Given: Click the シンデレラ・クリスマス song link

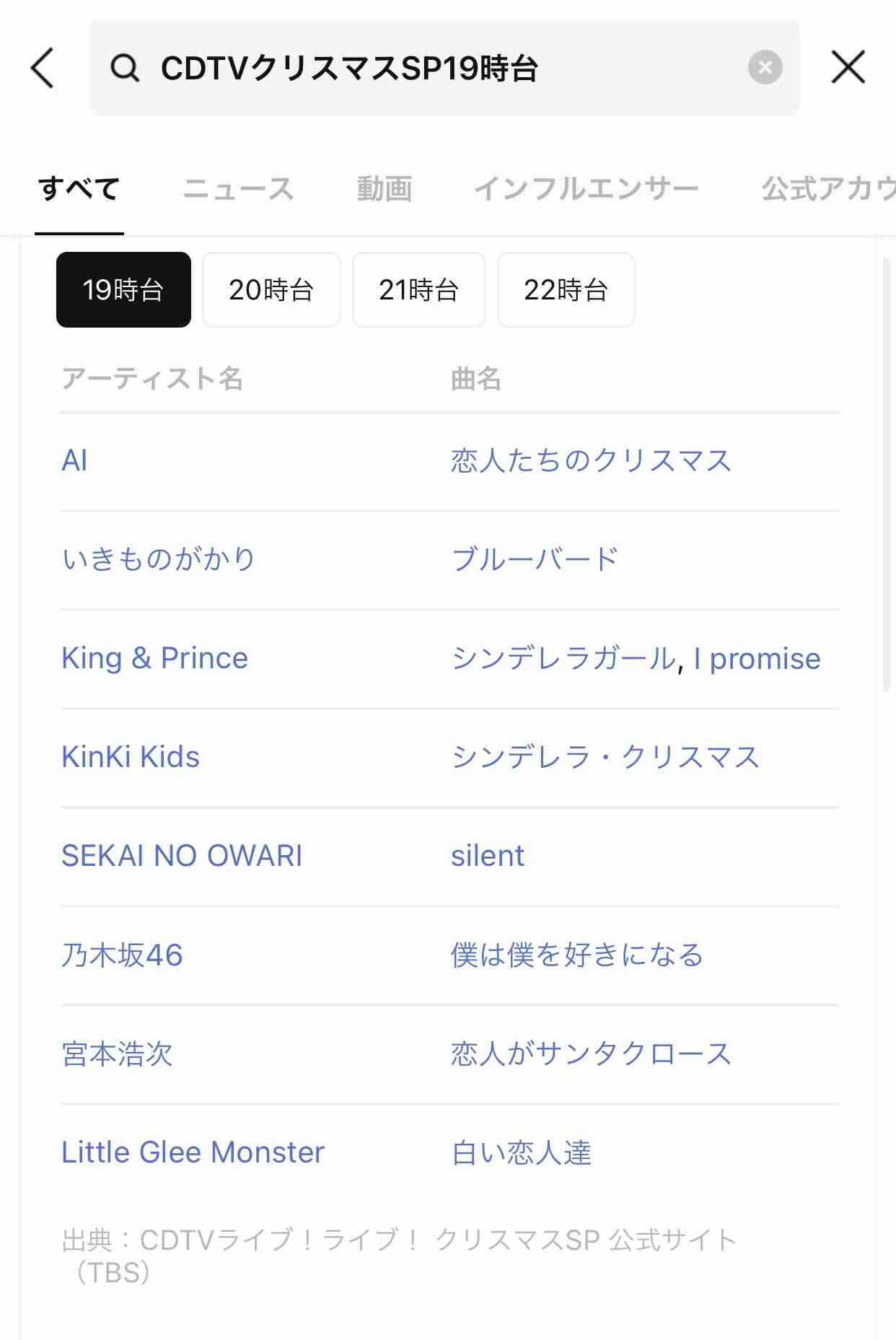Looking at the screenshot, I should coord(605,756).
